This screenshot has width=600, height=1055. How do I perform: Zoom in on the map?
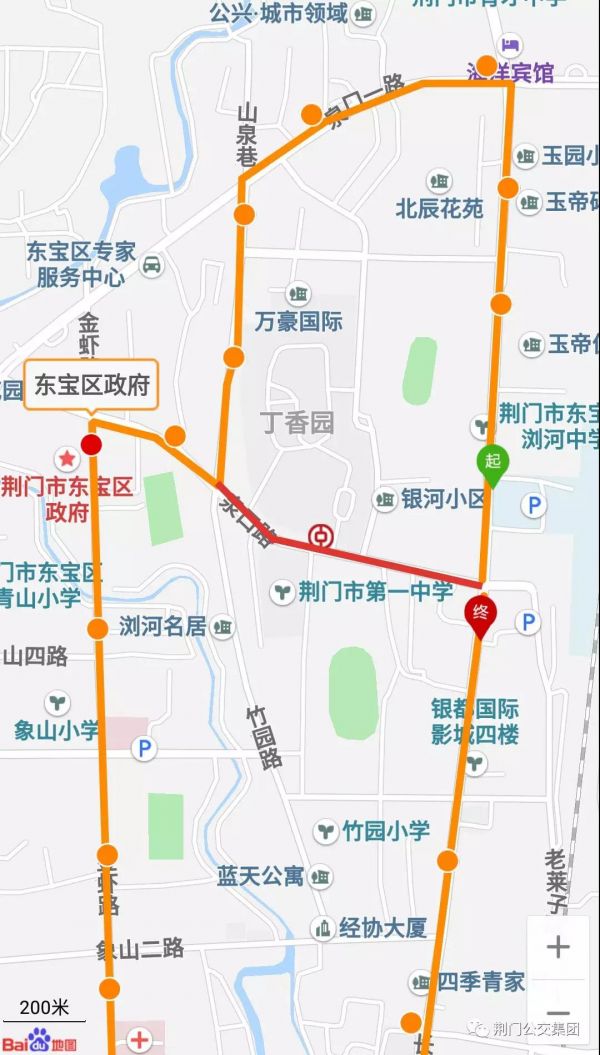pos(558,946)
